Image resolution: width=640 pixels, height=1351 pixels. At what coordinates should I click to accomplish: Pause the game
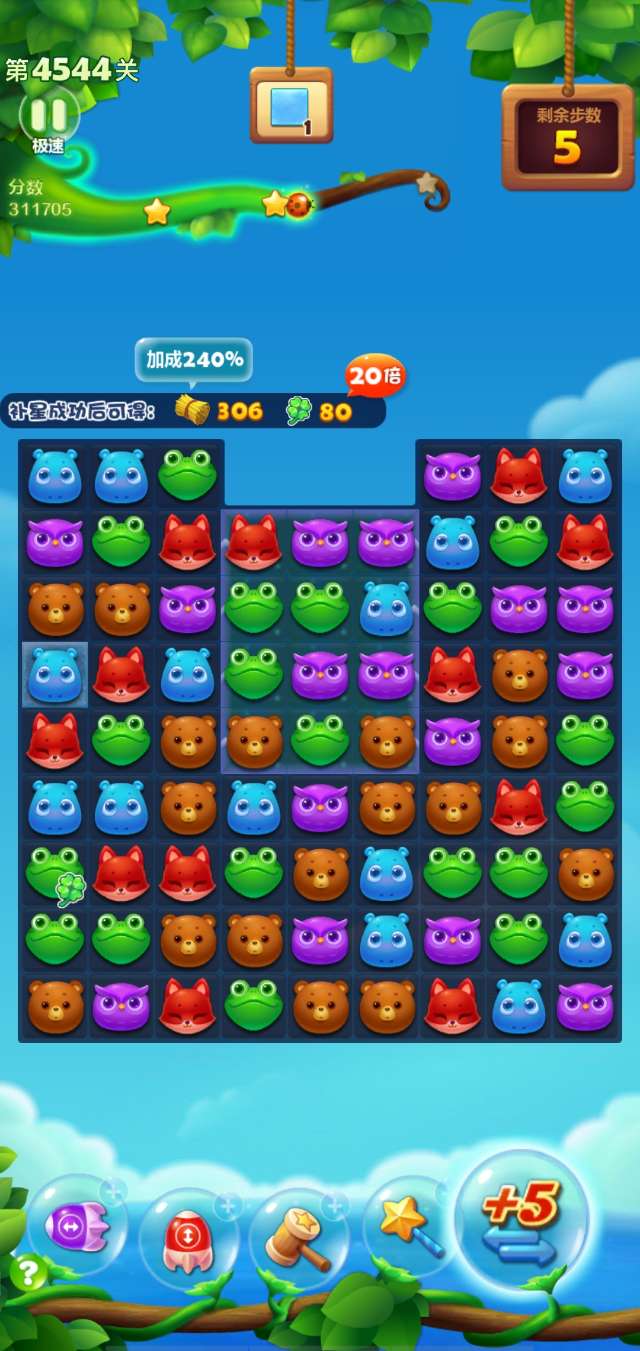pyautogui.click(x=48, y=113)
